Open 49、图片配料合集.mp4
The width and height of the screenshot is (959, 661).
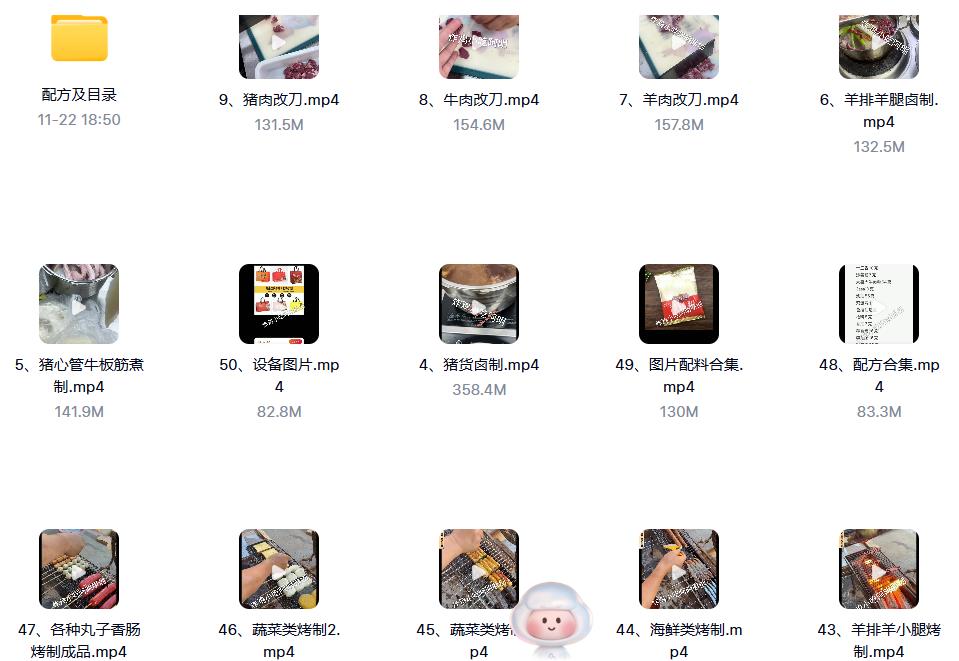[x=679, y=304]
